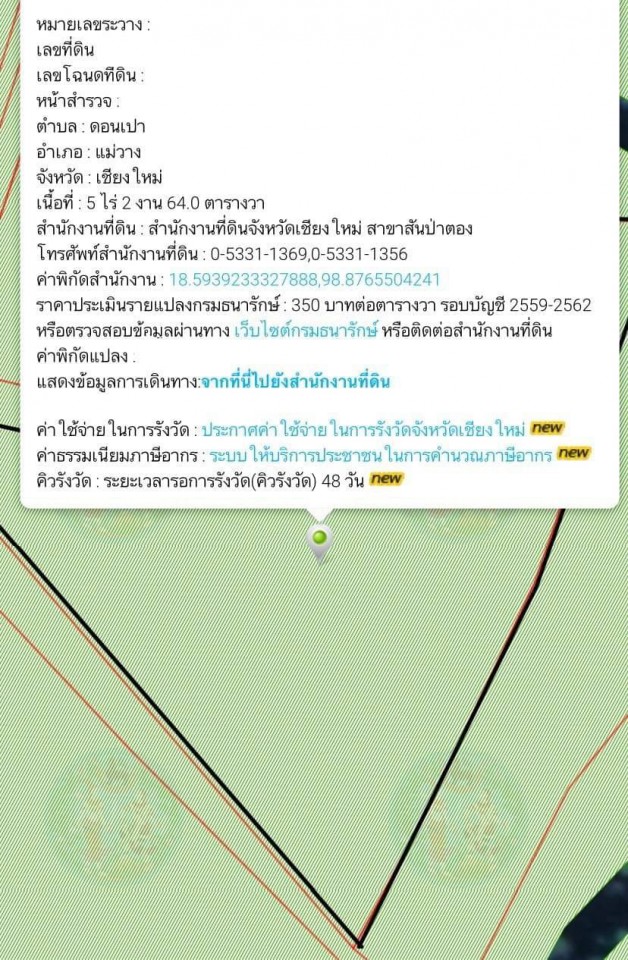Open ประกาศค่าใช้จ่ายในการรังวัดจังหวัดเชียงใหม่ link

(364, 429)
